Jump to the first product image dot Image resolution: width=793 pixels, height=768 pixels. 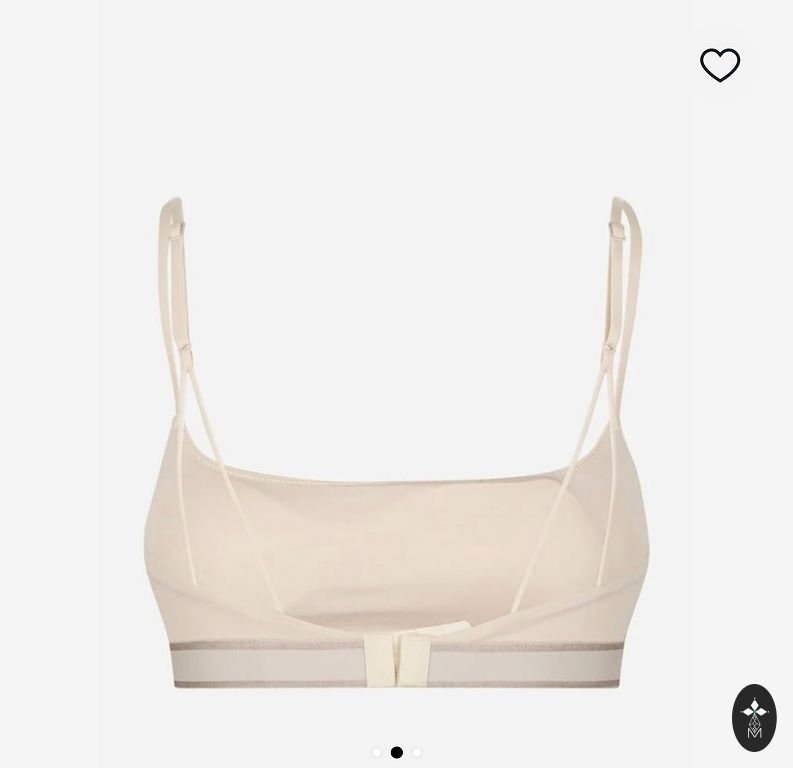coord(377,752)
